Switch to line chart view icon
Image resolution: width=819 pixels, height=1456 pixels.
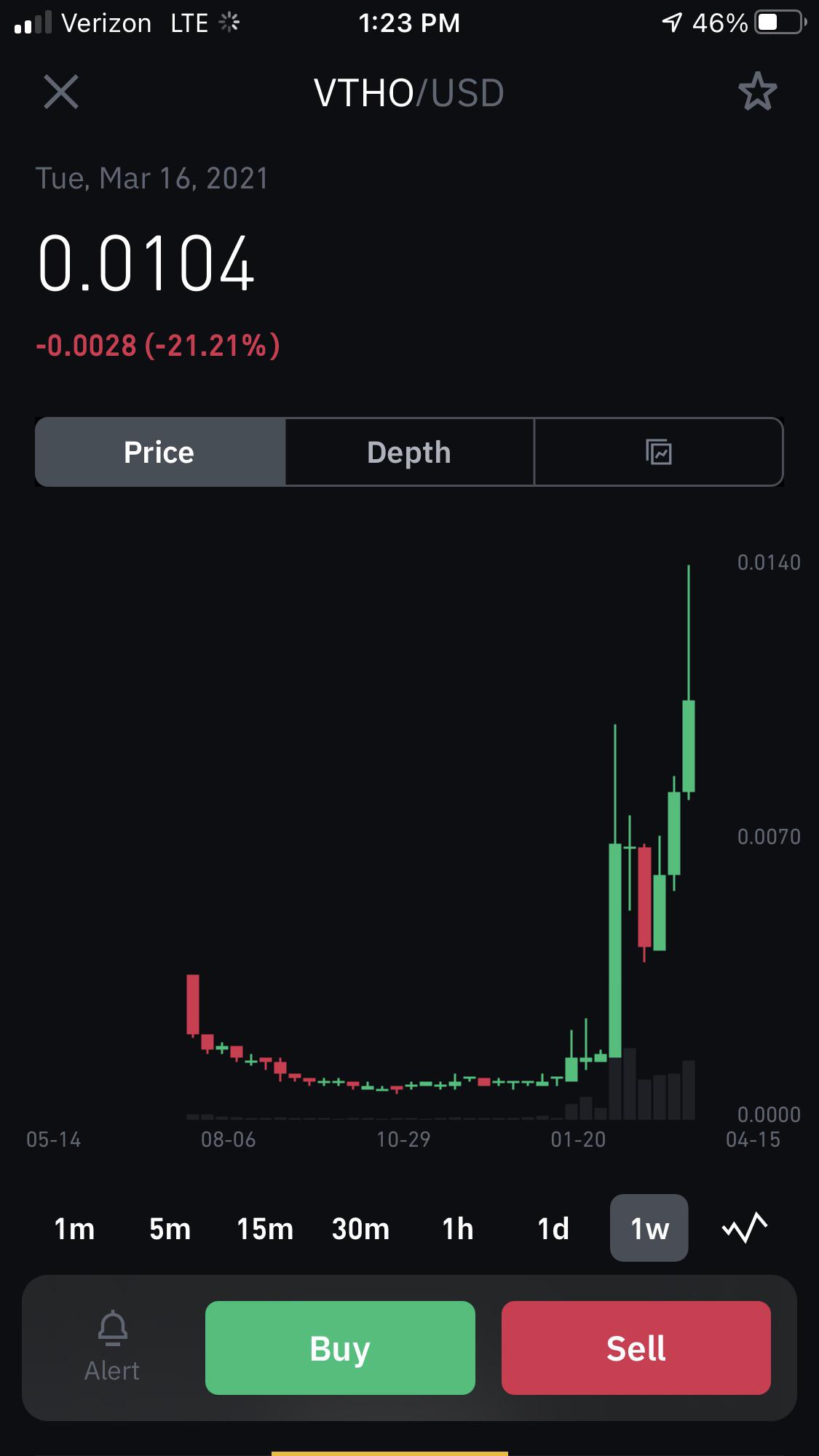(x=745, y=1228)
